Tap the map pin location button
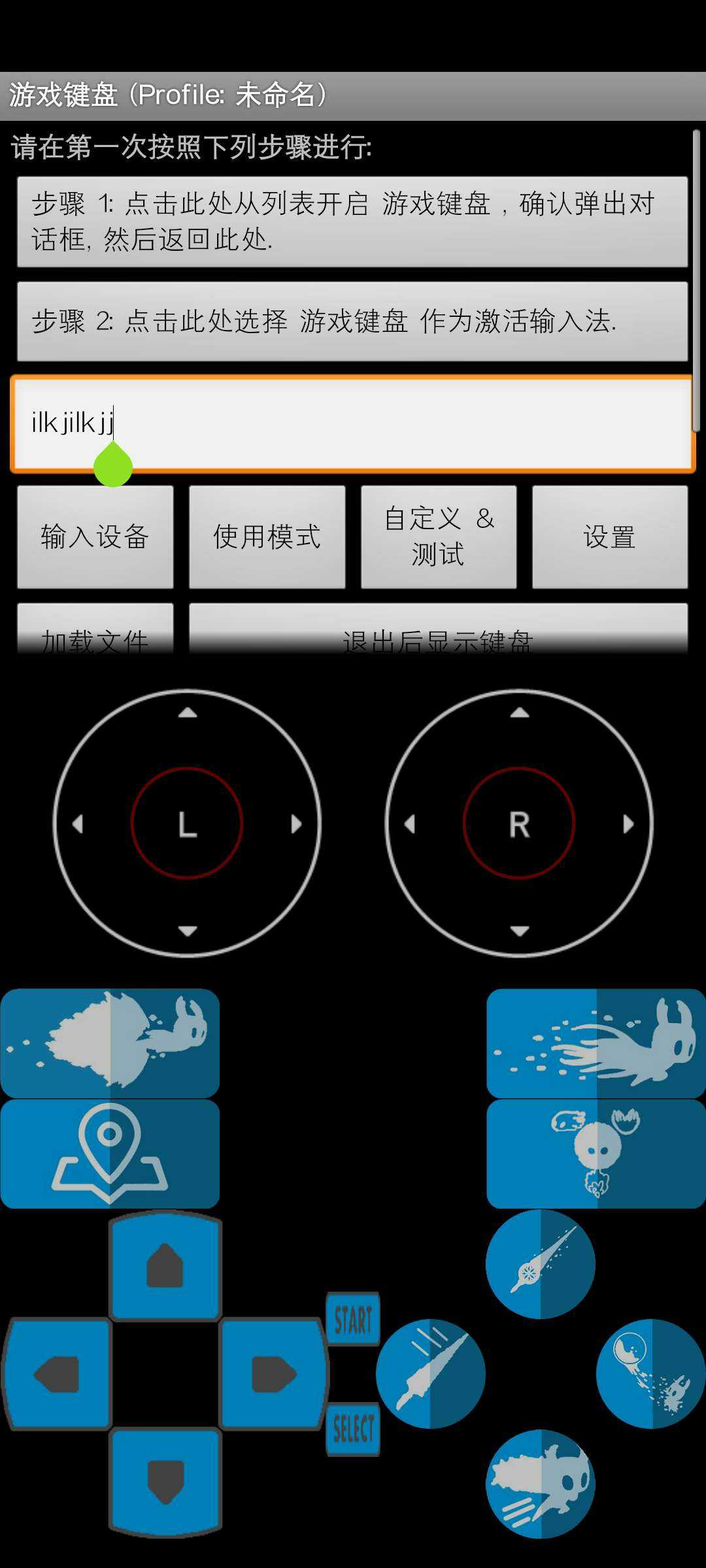 point(110,1153)
